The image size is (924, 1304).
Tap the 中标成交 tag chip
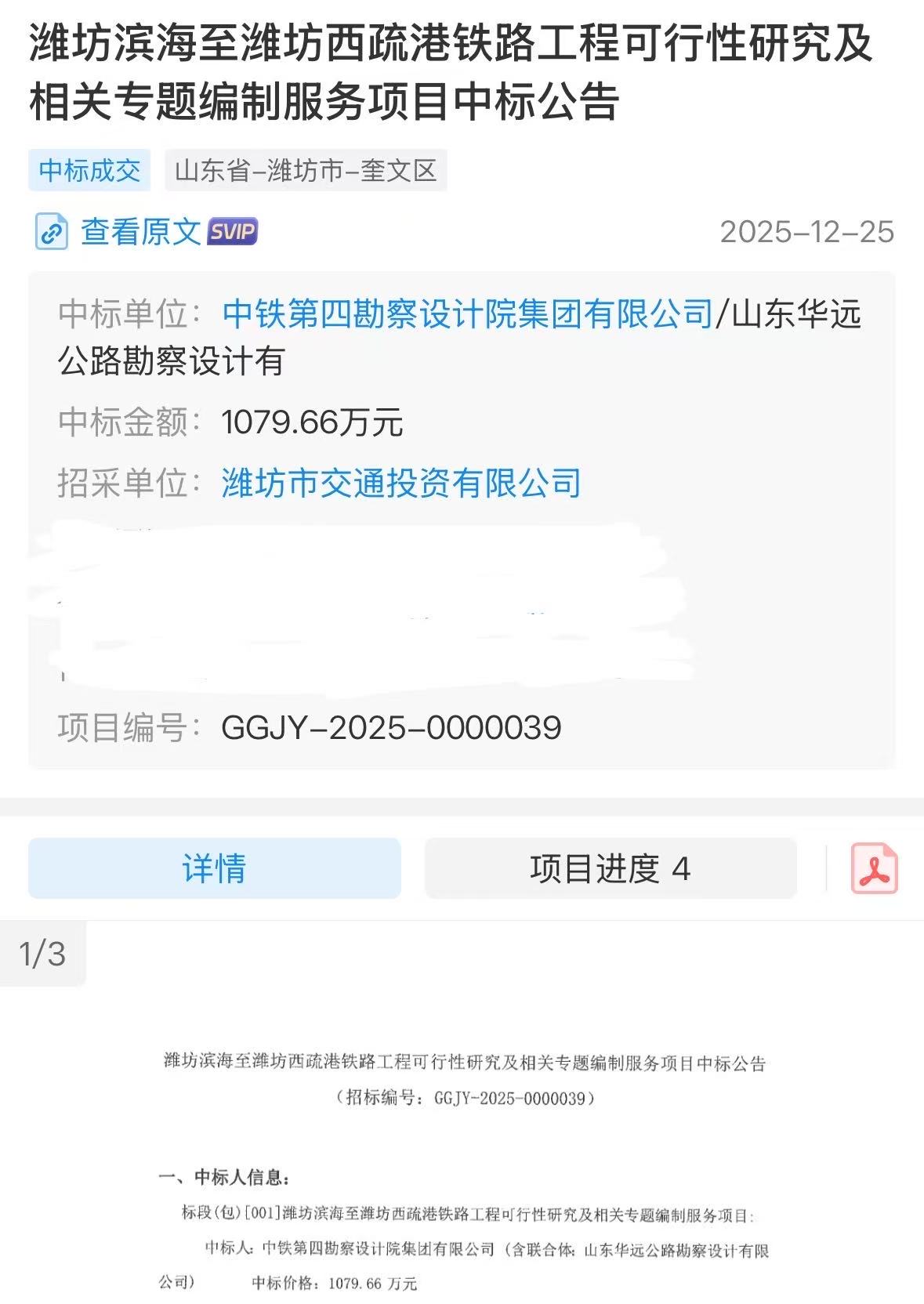pos(89,170)
